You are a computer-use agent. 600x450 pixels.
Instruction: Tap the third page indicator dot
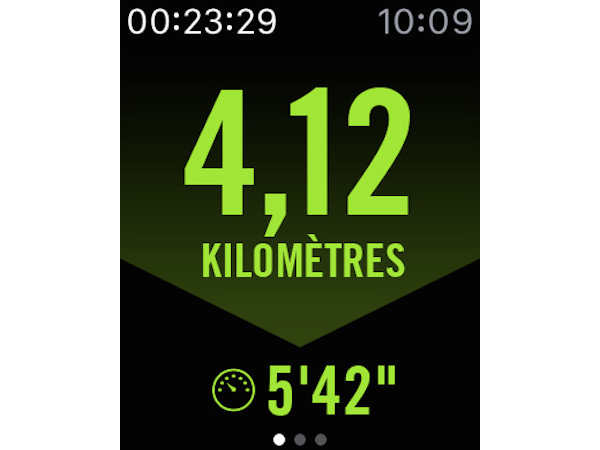(320, 439)
